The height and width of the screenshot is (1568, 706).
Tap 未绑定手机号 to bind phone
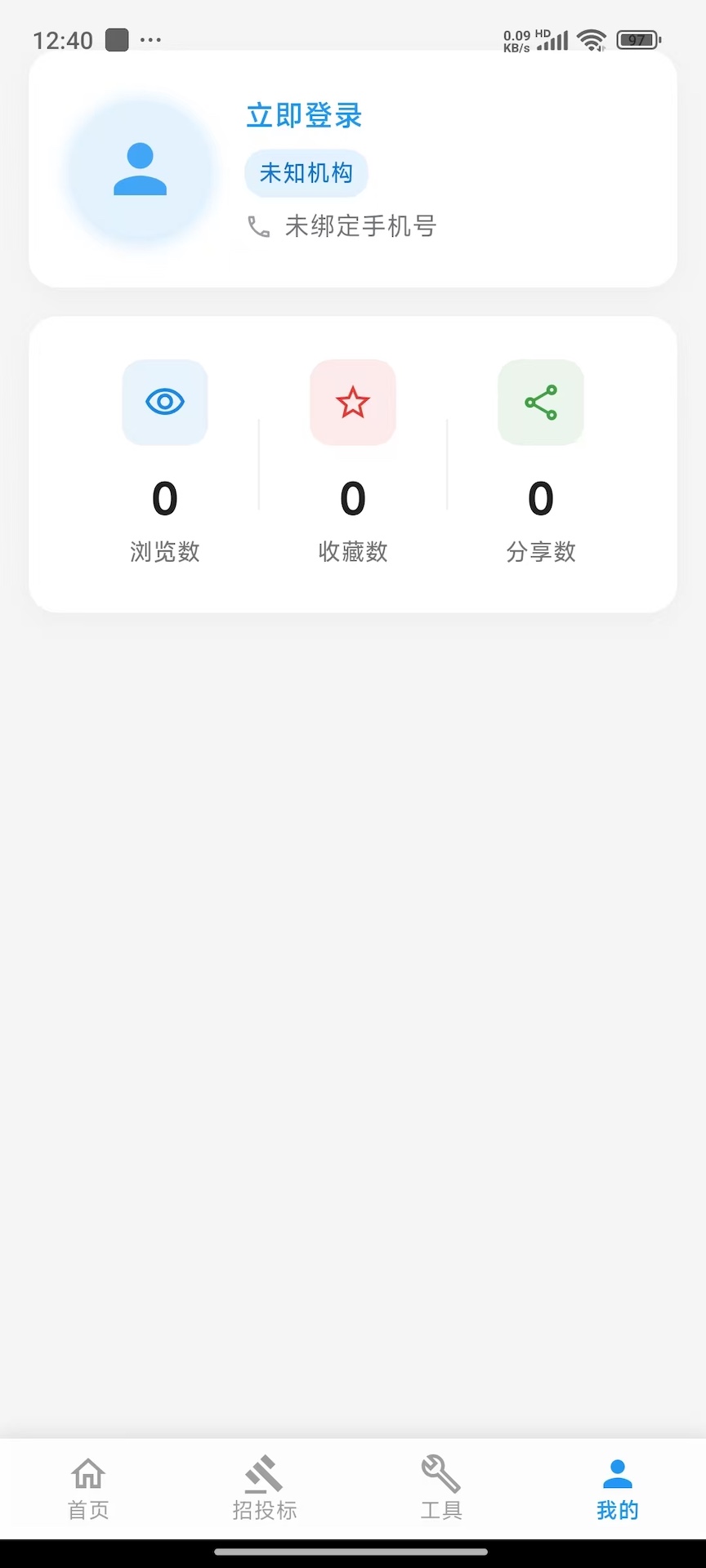[360, 226]
